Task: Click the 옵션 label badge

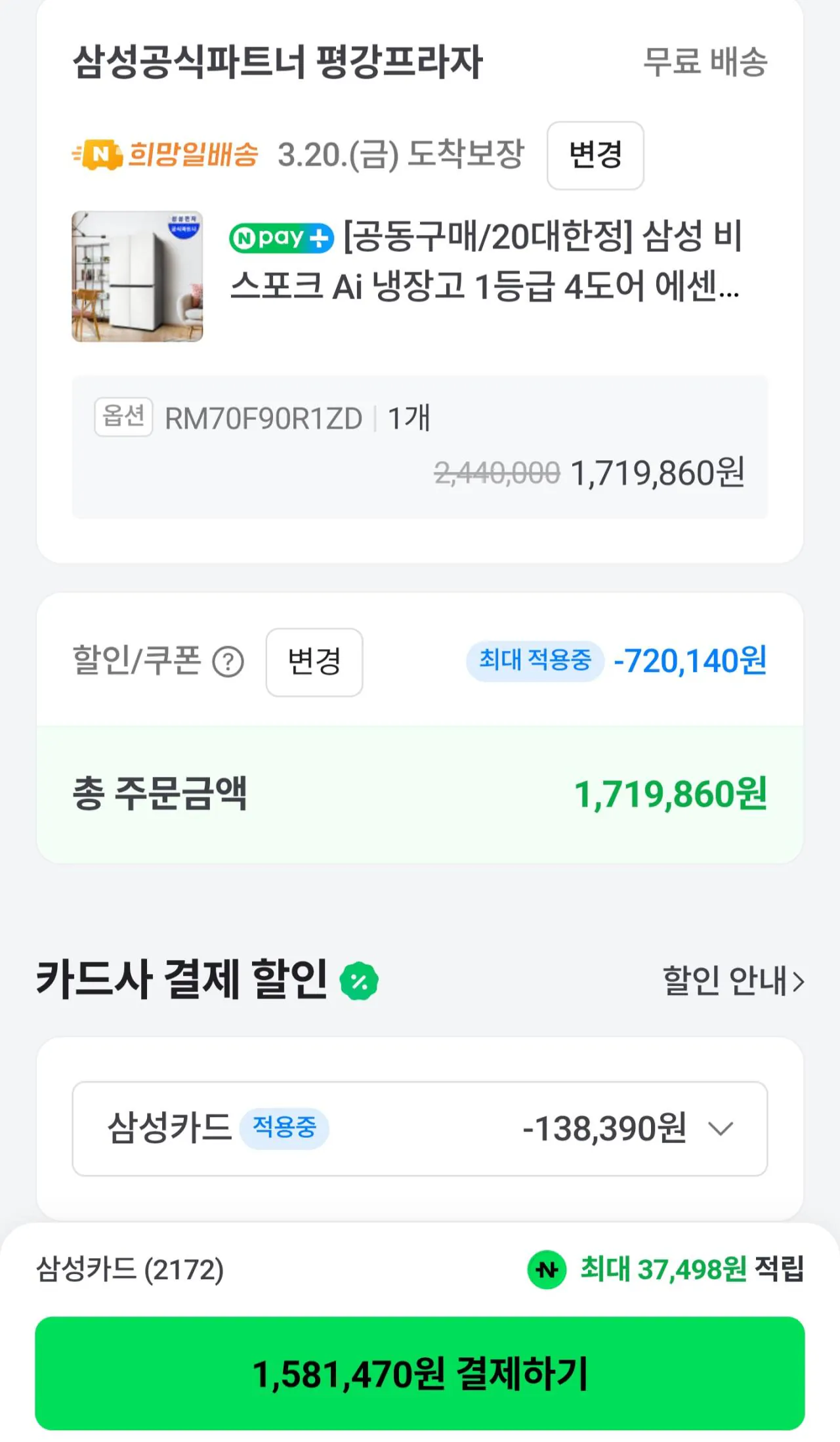Action: click(123, 417)
